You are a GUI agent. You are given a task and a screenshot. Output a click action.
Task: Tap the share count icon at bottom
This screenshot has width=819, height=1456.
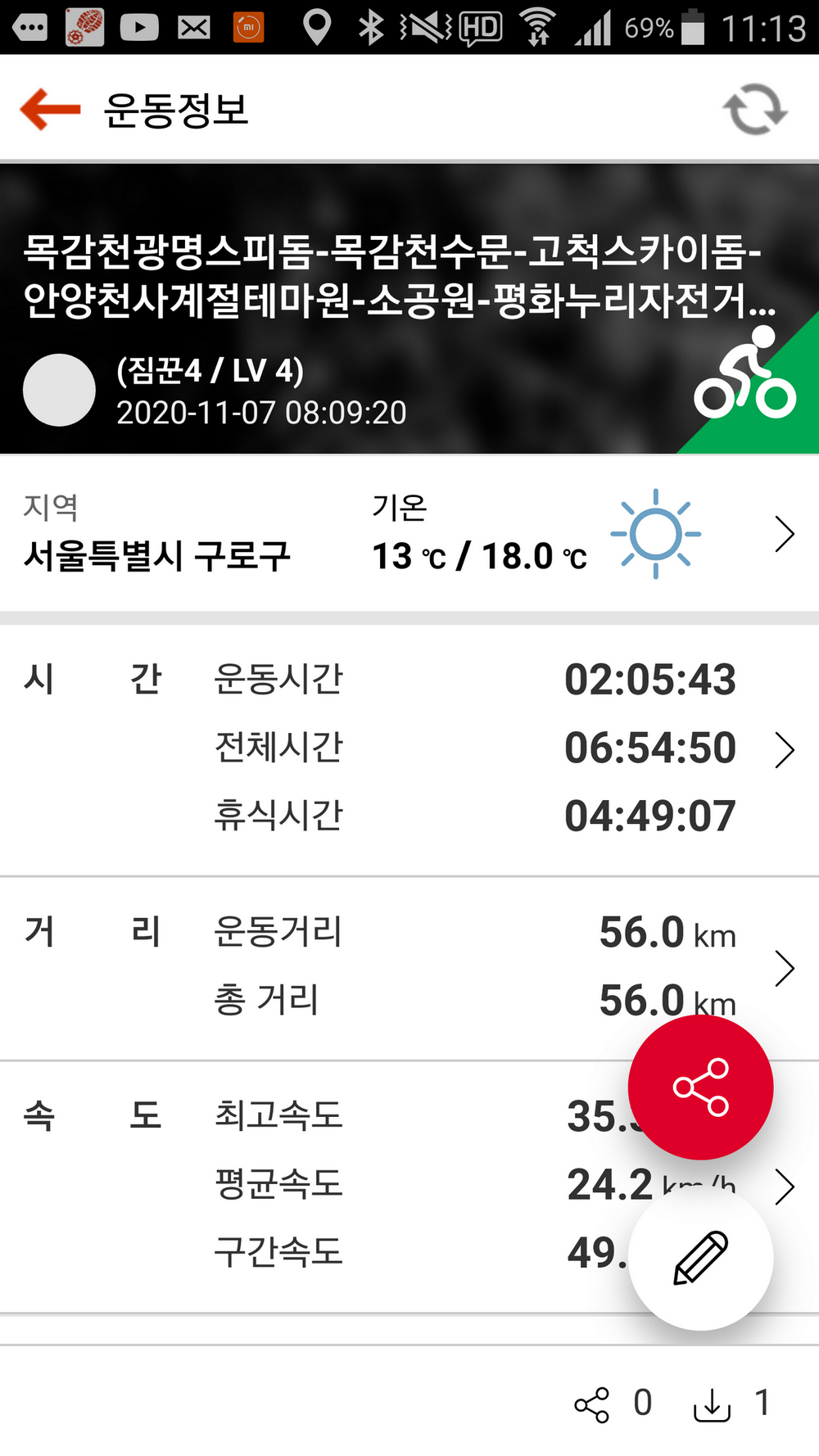click(x=592, y=1404)
